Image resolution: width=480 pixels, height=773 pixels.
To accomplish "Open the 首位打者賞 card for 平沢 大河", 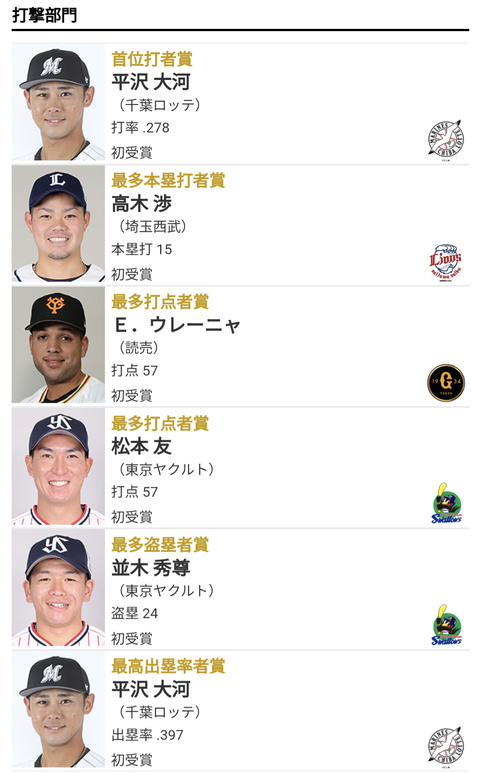I will click(240, 103).
